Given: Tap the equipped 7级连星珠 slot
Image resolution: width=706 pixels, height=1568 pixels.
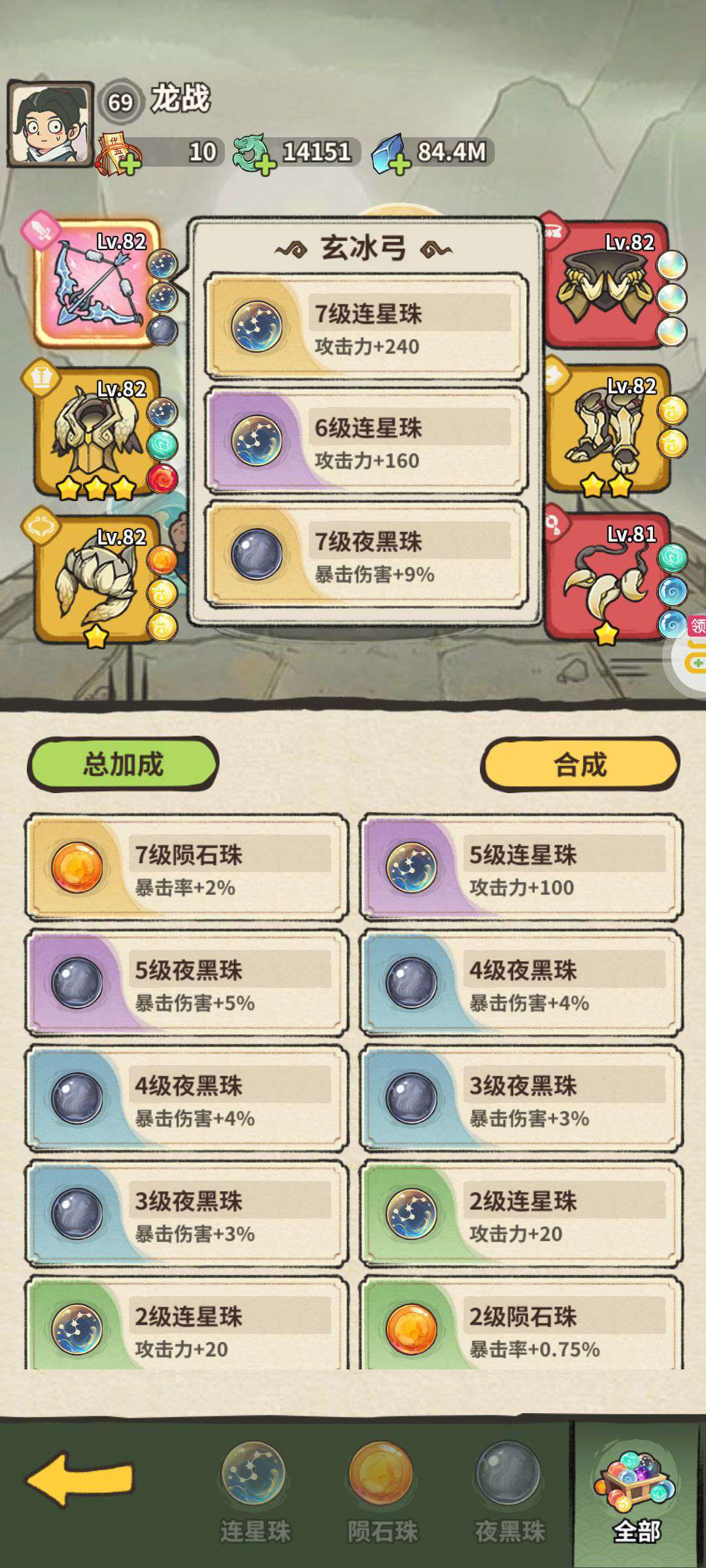Looking at the screenshot, I should (x=366, y=327).
